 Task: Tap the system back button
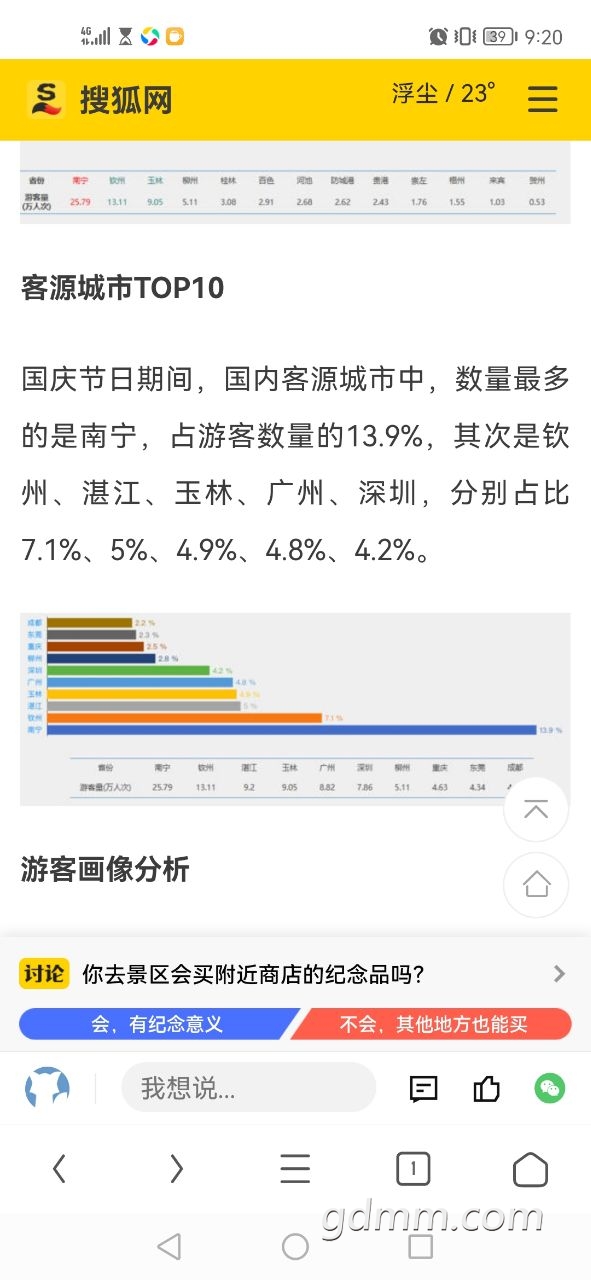click(169, 1246)
